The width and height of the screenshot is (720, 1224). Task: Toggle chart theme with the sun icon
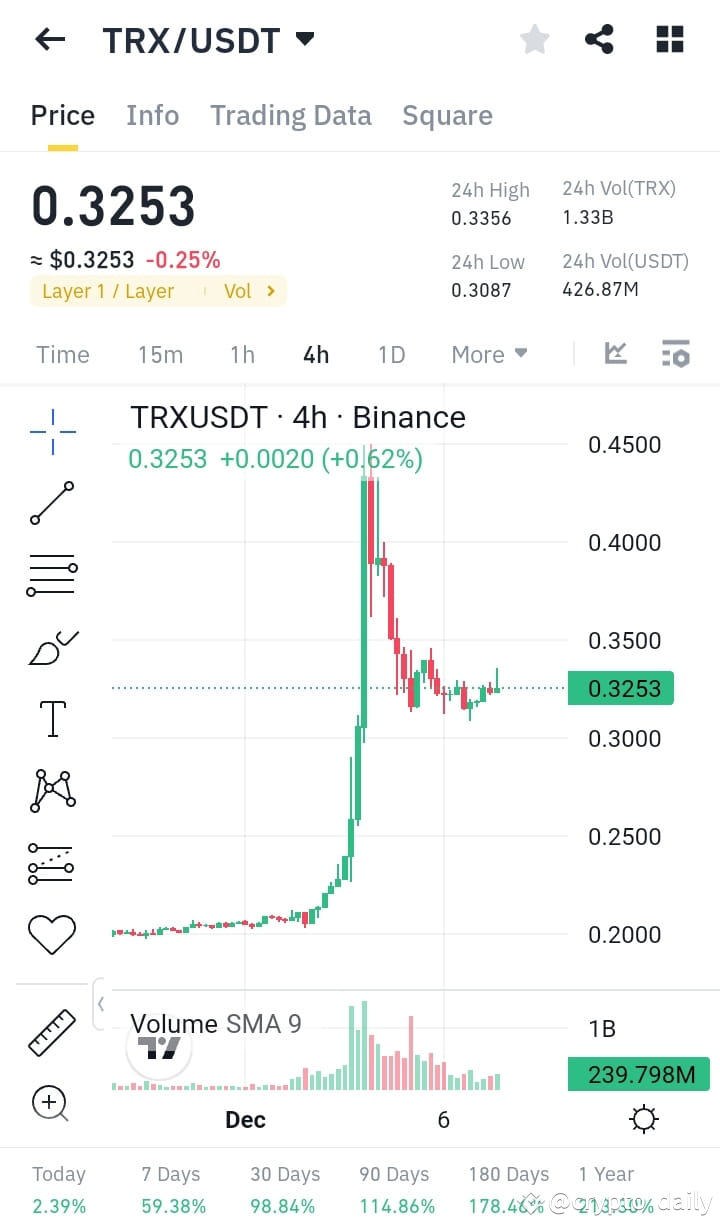click(x=643, y=1119)
